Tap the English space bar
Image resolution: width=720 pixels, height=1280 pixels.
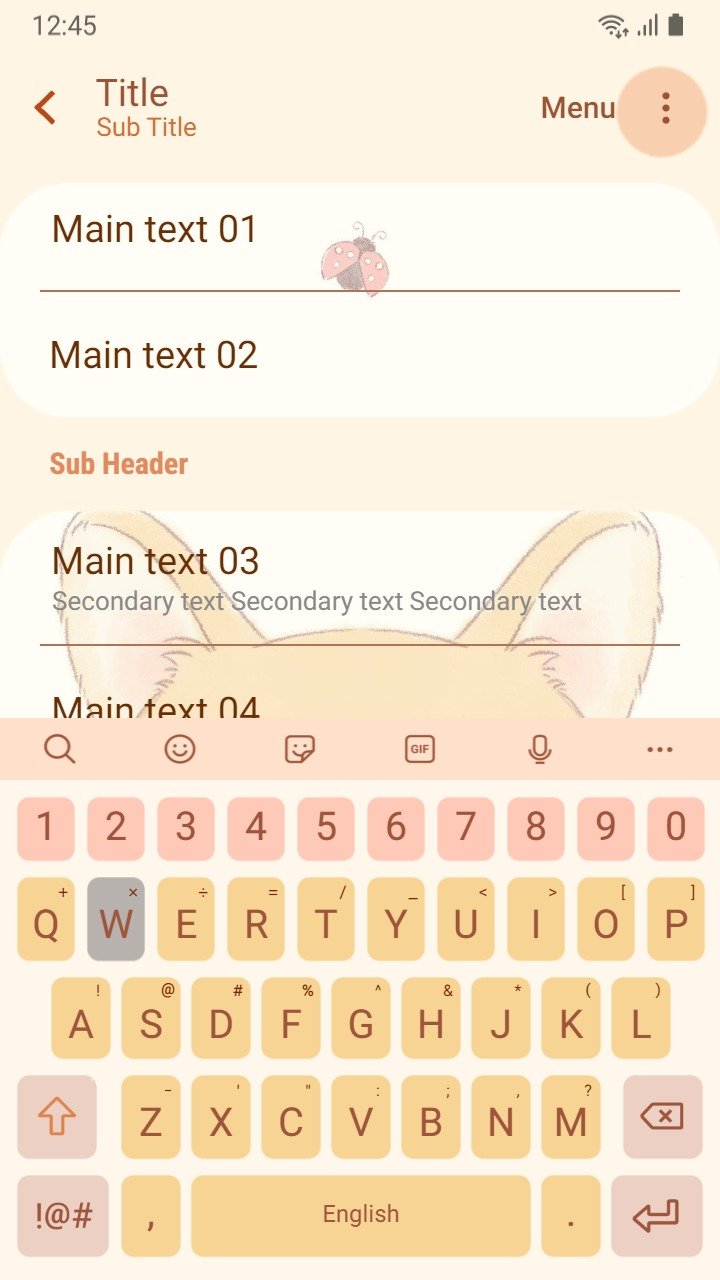[x=361, y=1216]
